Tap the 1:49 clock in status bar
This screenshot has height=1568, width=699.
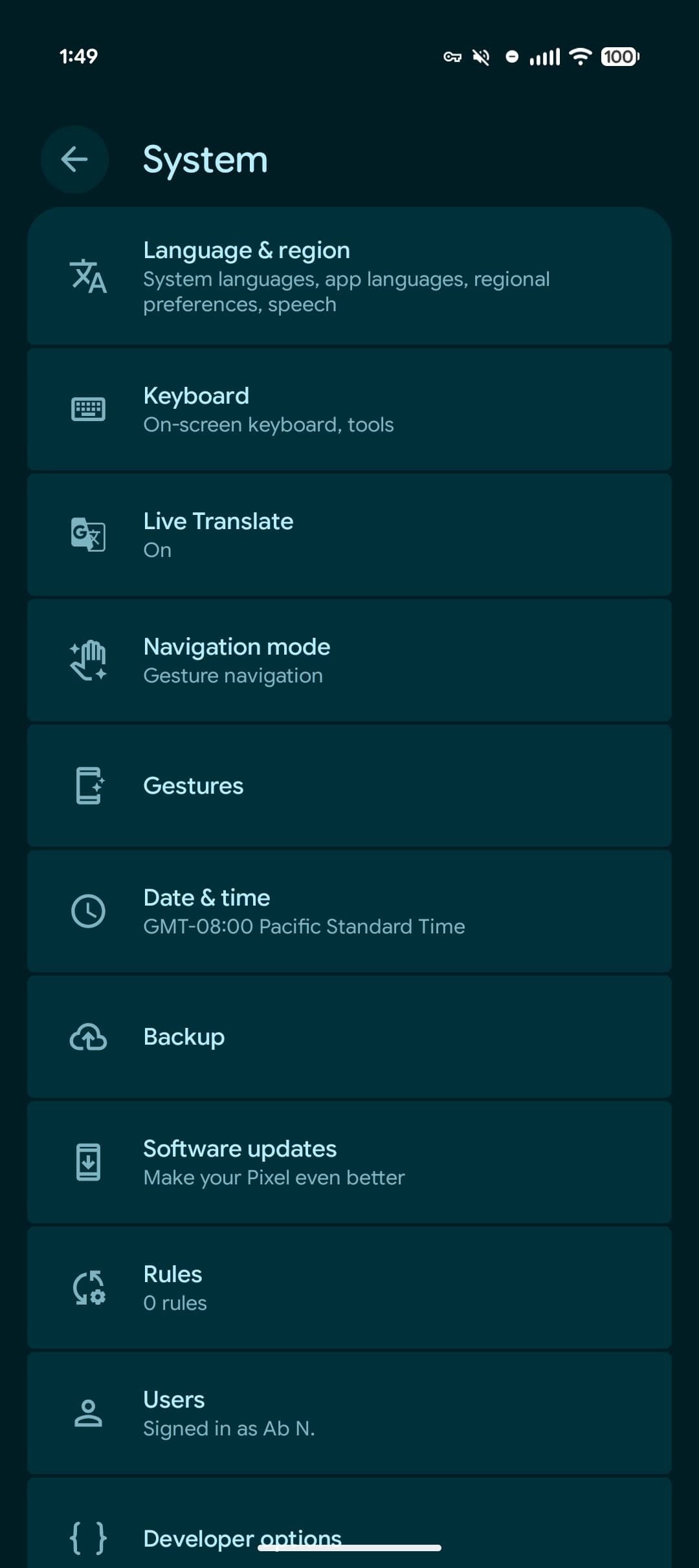[78, 56]
